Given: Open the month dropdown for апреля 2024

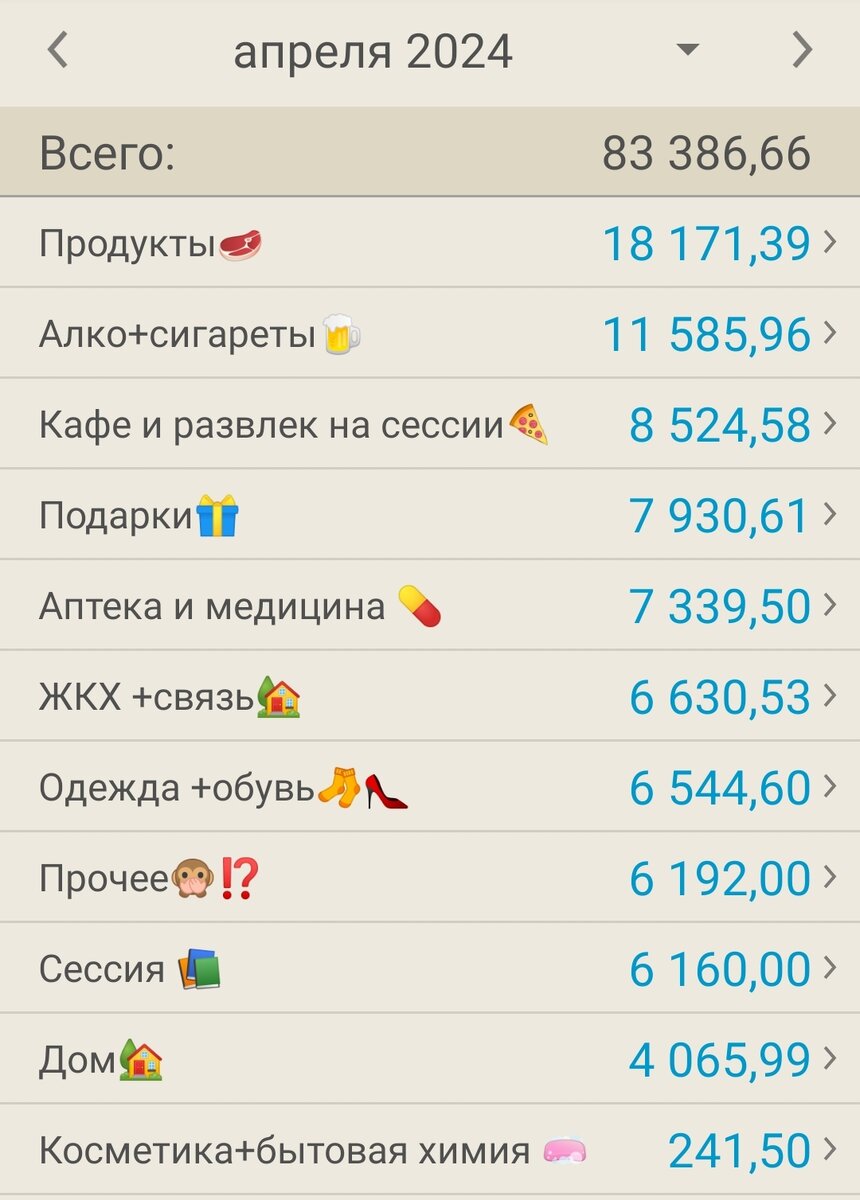Looking at the screenshot, I should 687,51.
